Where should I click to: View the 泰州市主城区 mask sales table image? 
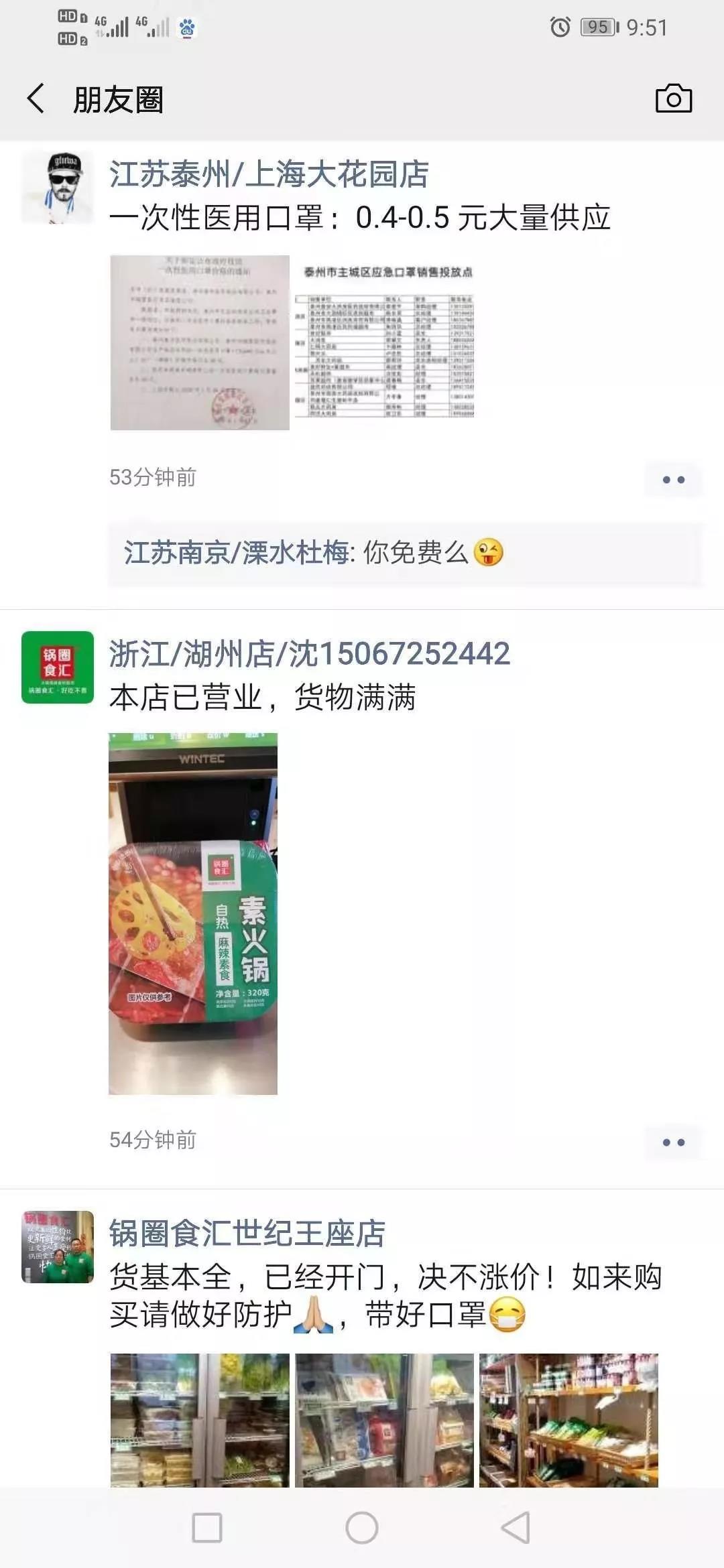[385, 342]
